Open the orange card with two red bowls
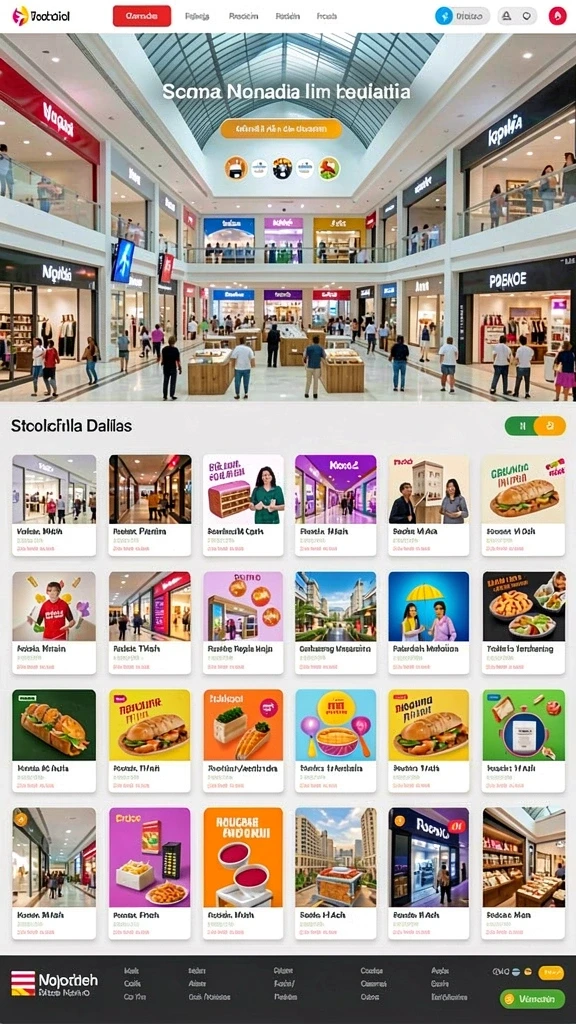 (243, 873)
